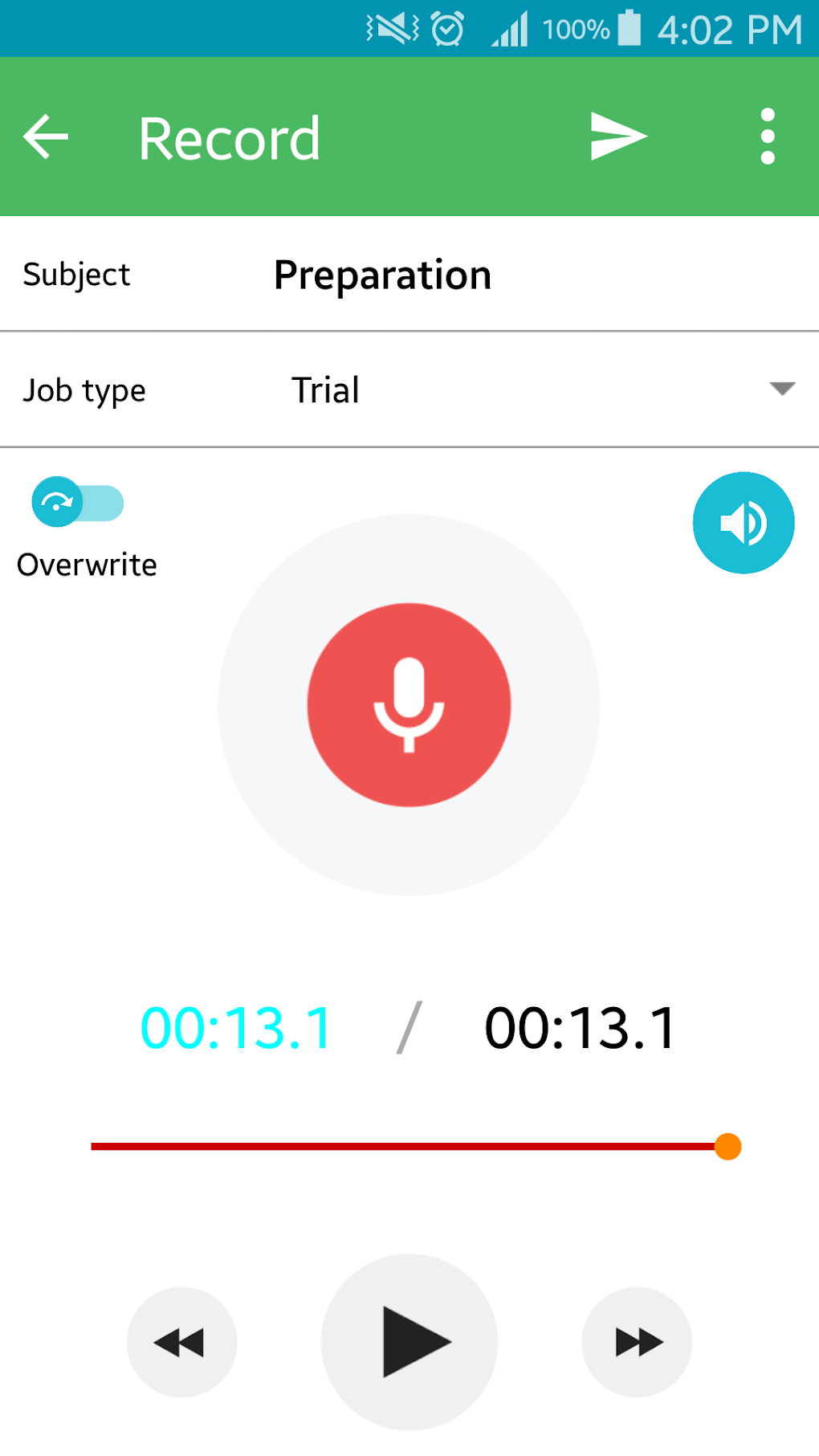Tap the Subject field labeled Preparation
This screenshot has height=1456, width=819.
point(382,275)
